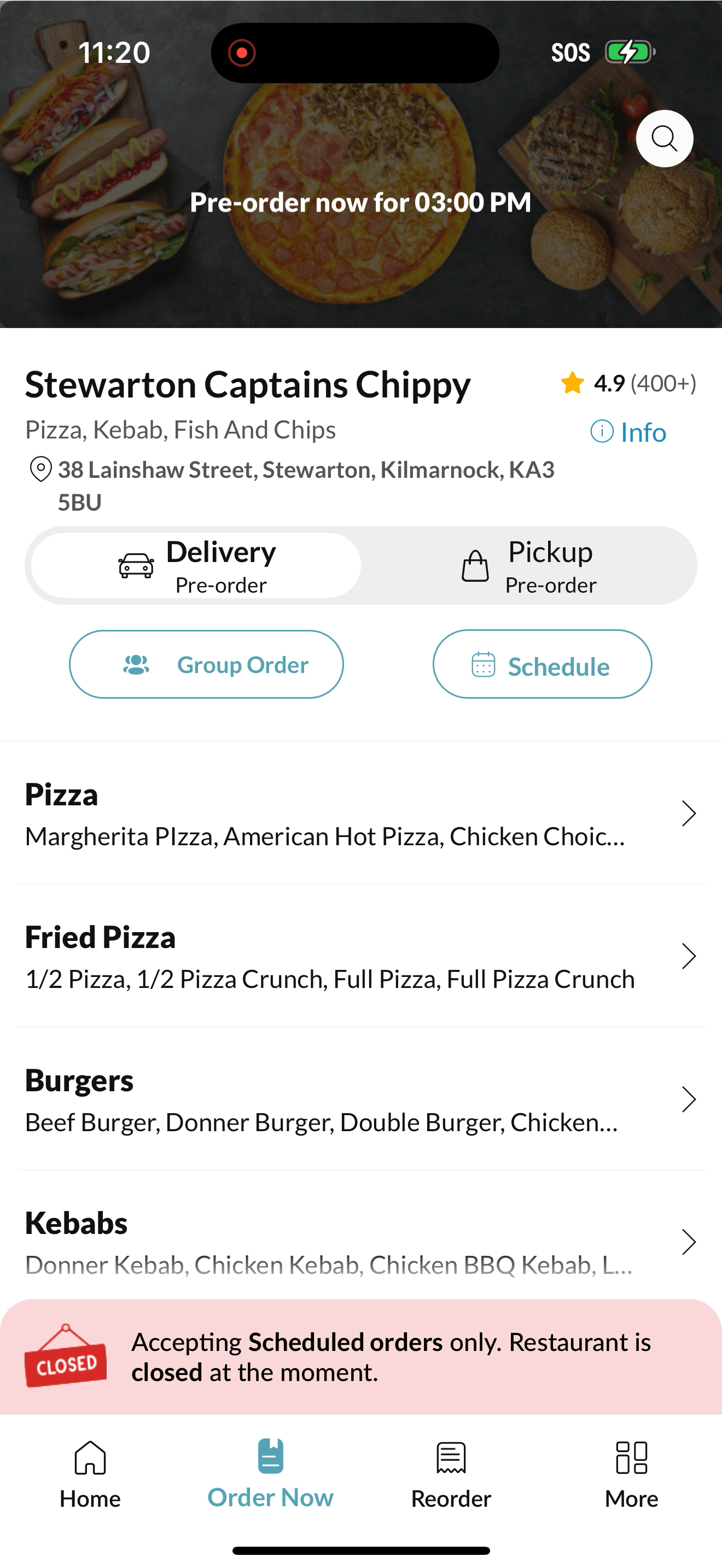
Task: Tap the Schedule button
Action: [542, 664]
